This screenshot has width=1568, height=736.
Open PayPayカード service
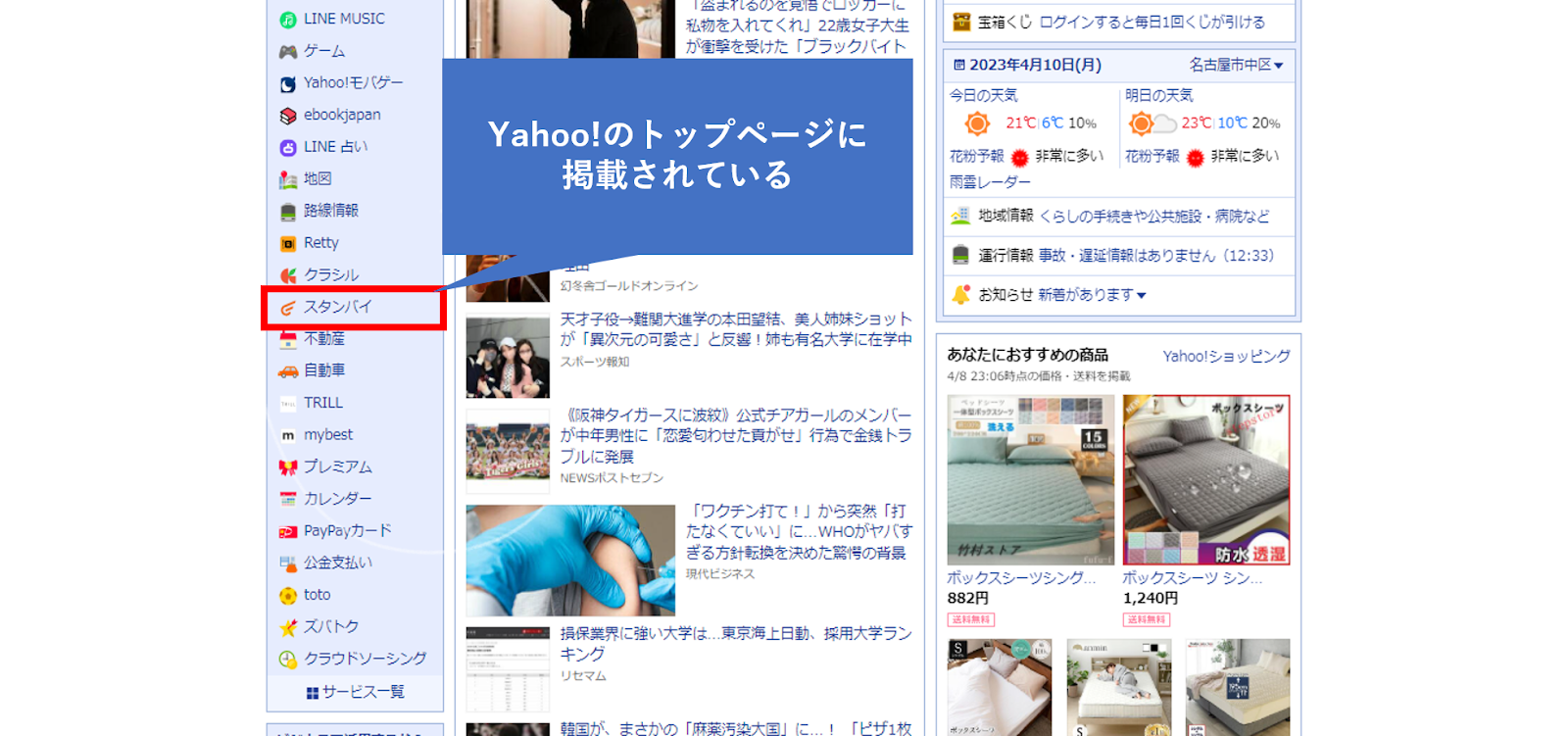click(x=347, y=530)
